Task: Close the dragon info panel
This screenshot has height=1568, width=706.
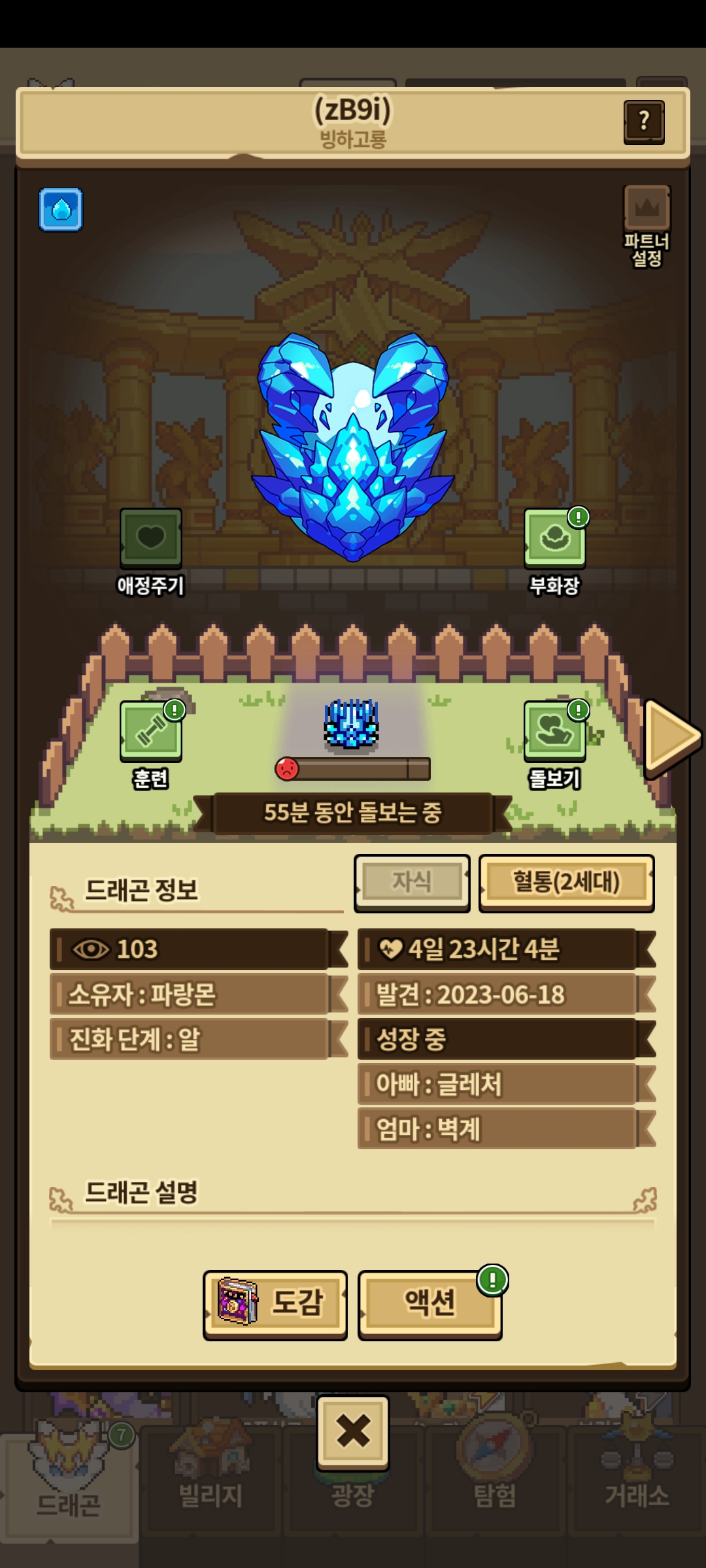Action: pos(353,1431)
